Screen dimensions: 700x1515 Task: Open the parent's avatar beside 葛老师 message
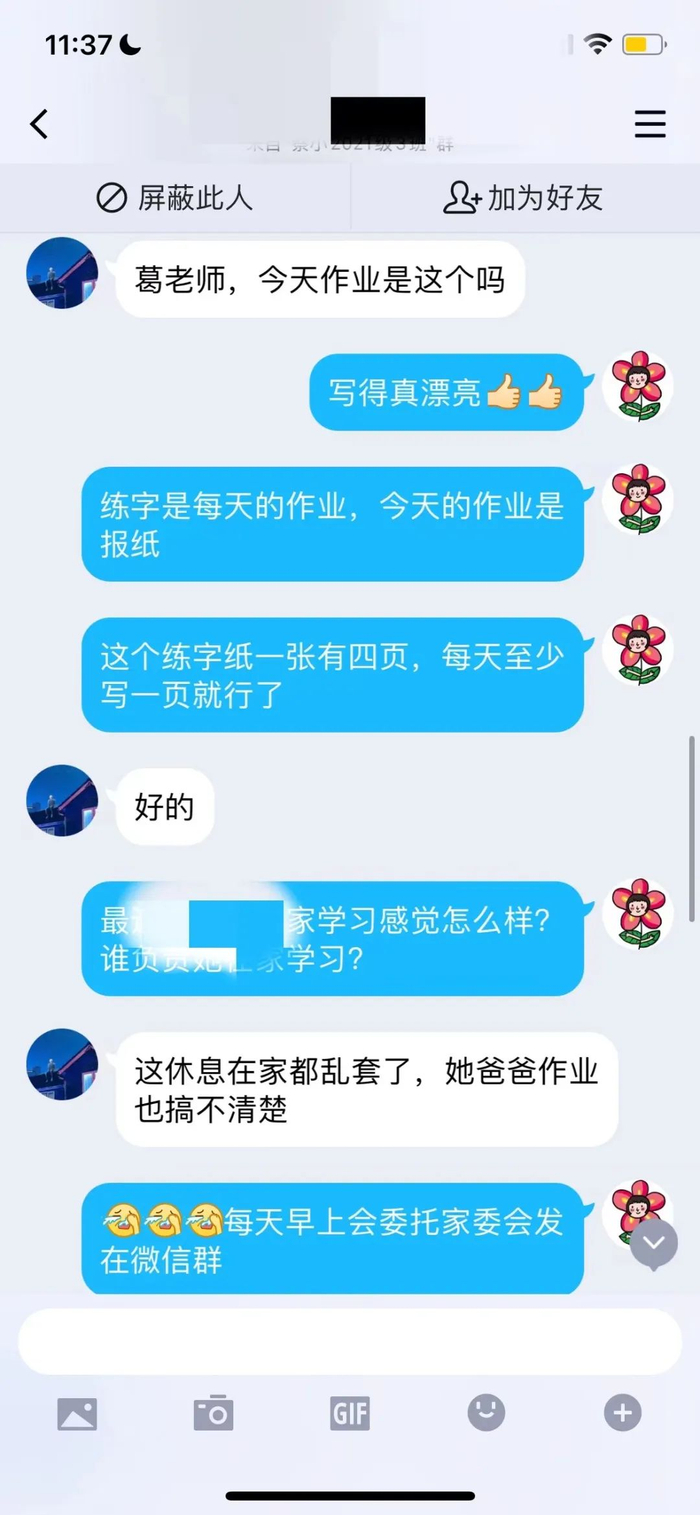pos(62,273)
